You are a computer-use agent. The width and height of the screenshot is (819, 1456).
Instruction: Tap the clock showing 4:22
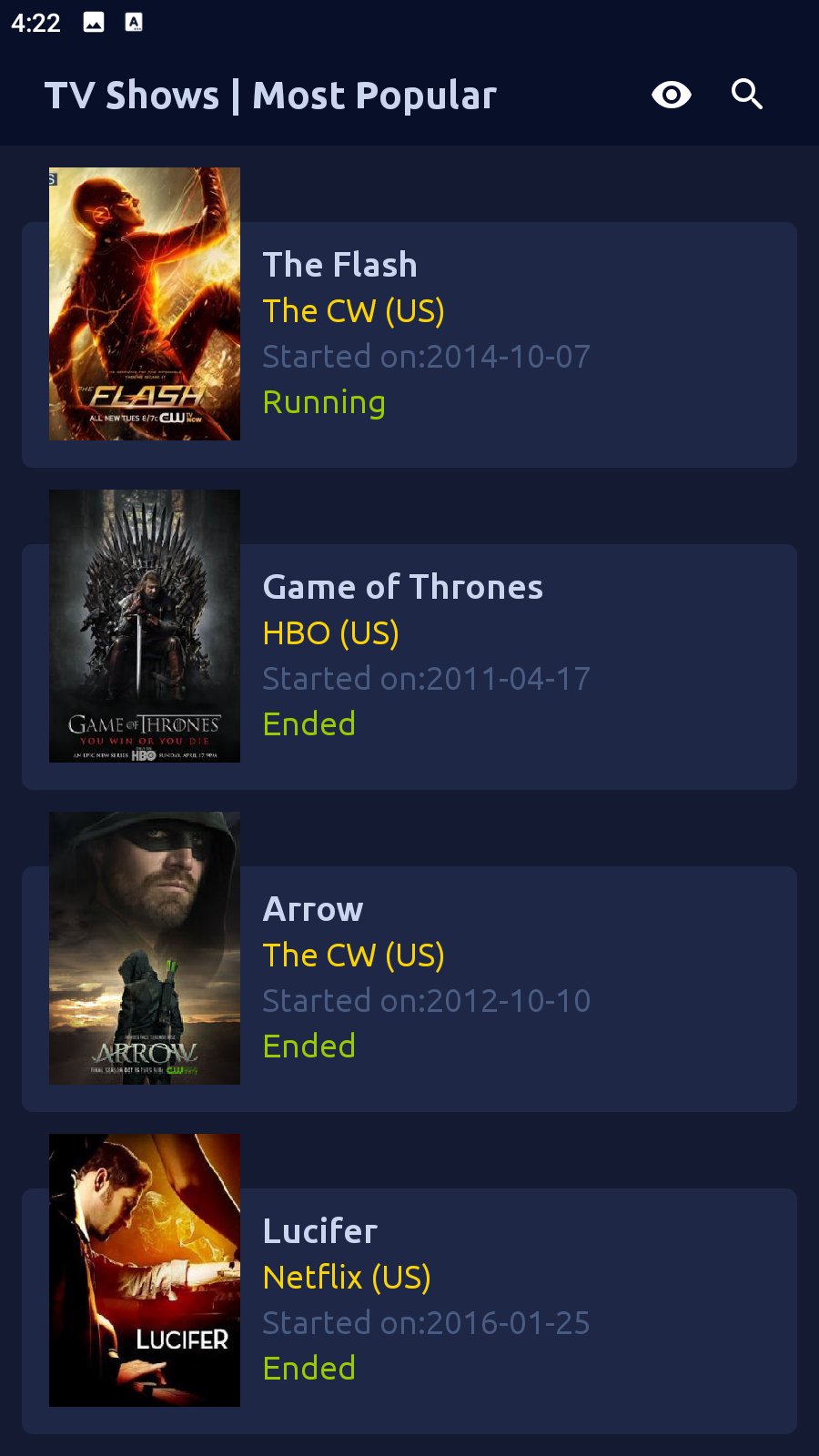pos(35,23)
